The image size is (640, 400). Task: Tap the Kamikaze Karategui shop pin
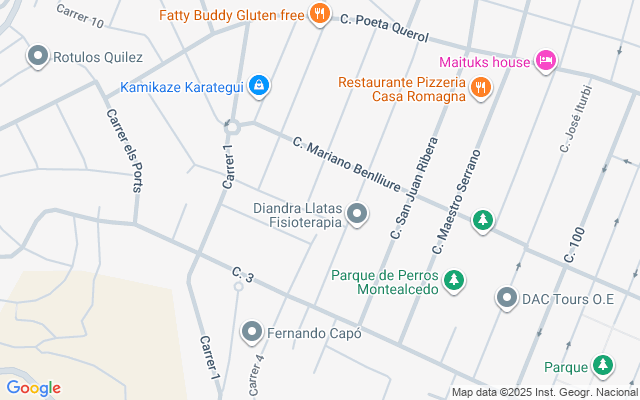pos(259,86)
